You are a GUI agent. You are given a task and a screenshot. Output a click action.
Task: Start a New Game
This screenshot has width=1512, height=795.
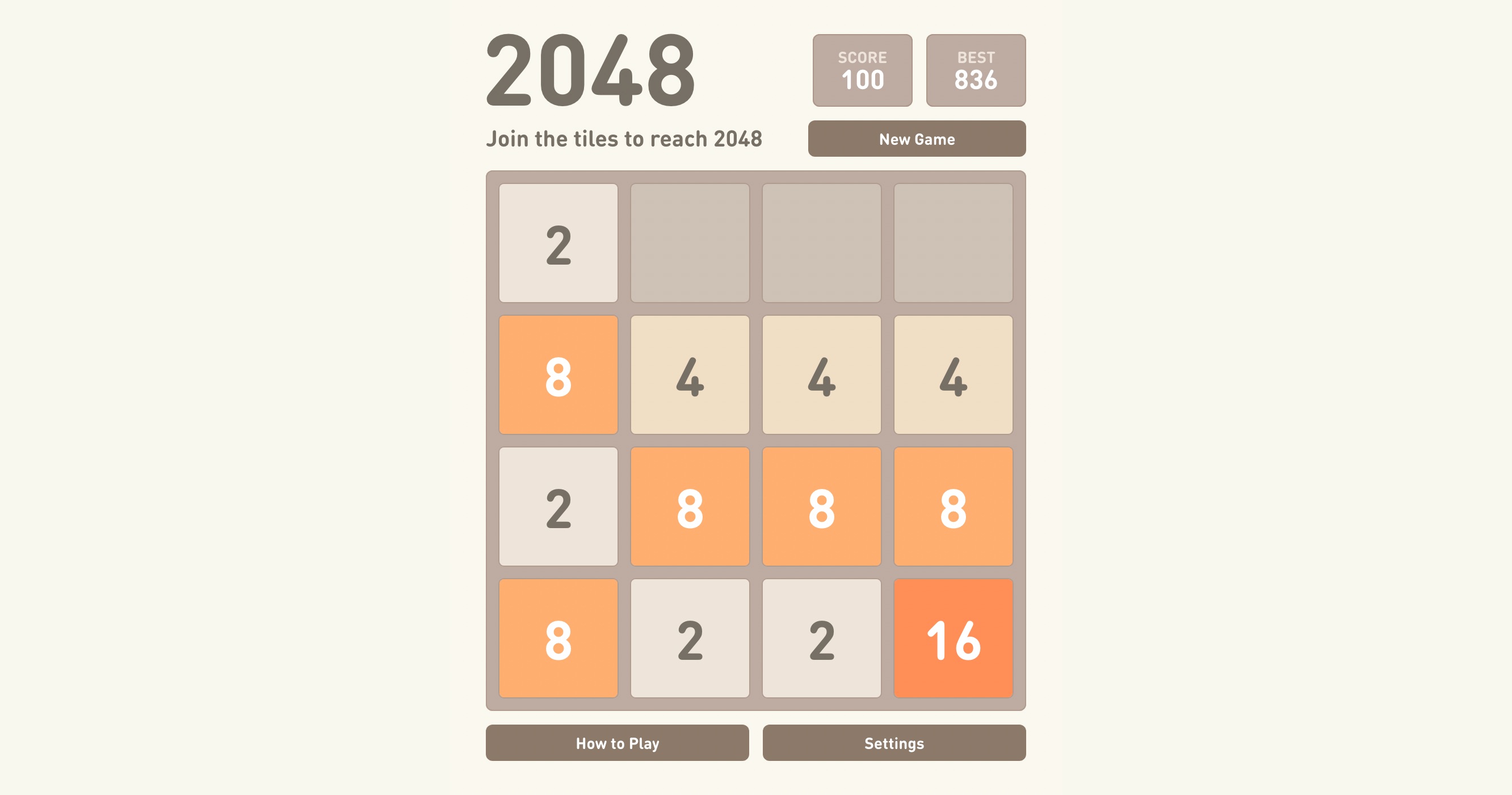916,139
